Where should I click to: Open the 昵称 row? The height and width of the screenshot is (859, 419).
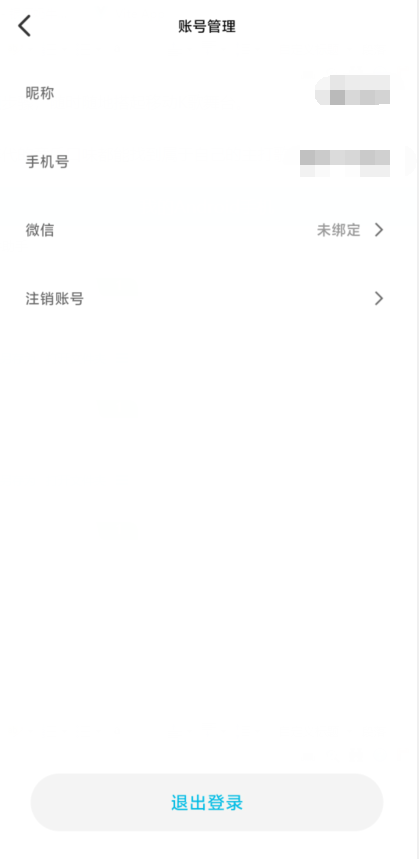click(x=208, y=93)
